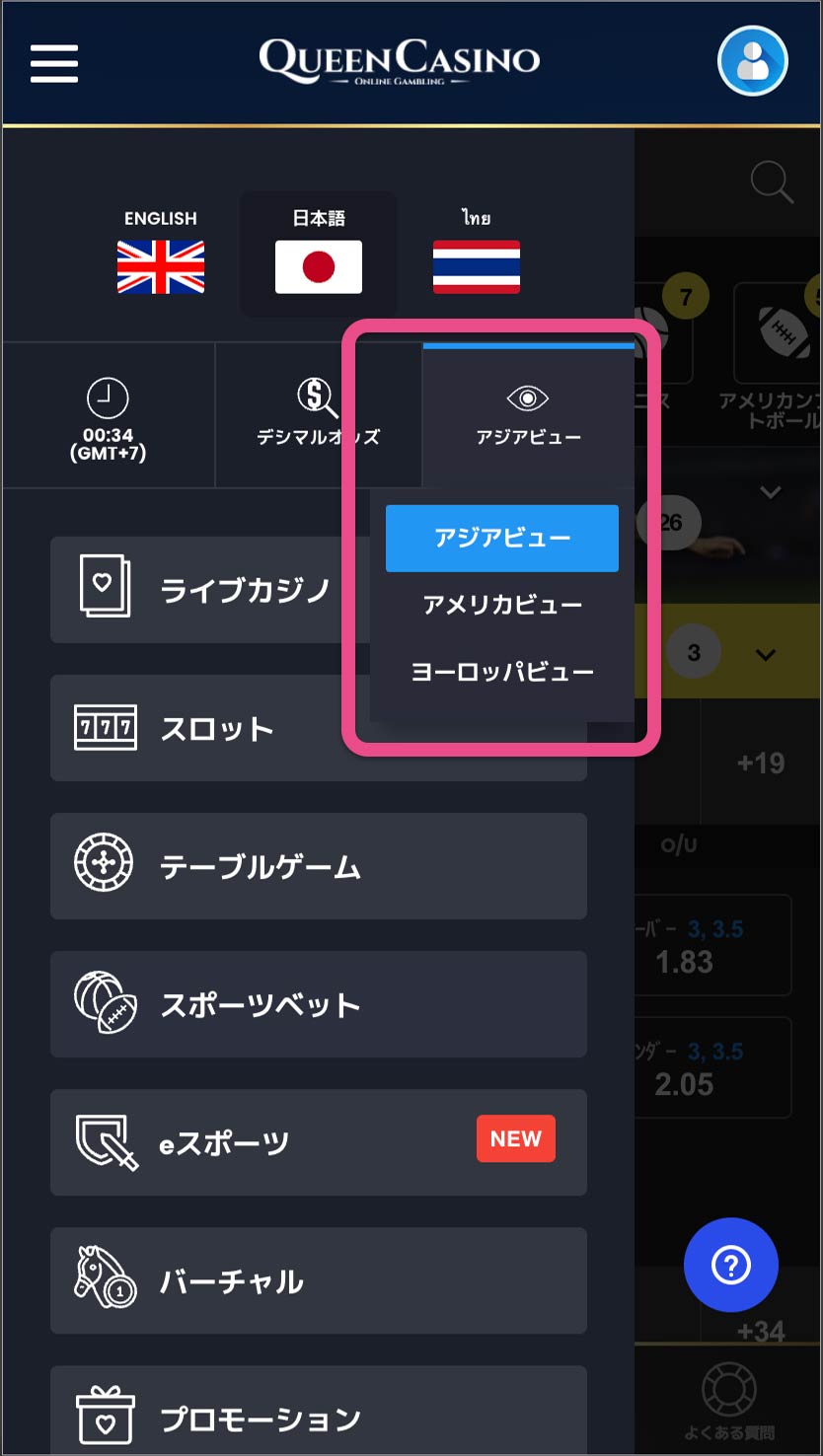Collapse the アジアビュー view dropdown header
Image resolution: width=823 pixels, height=1456 pixels.
pos(528,414)
